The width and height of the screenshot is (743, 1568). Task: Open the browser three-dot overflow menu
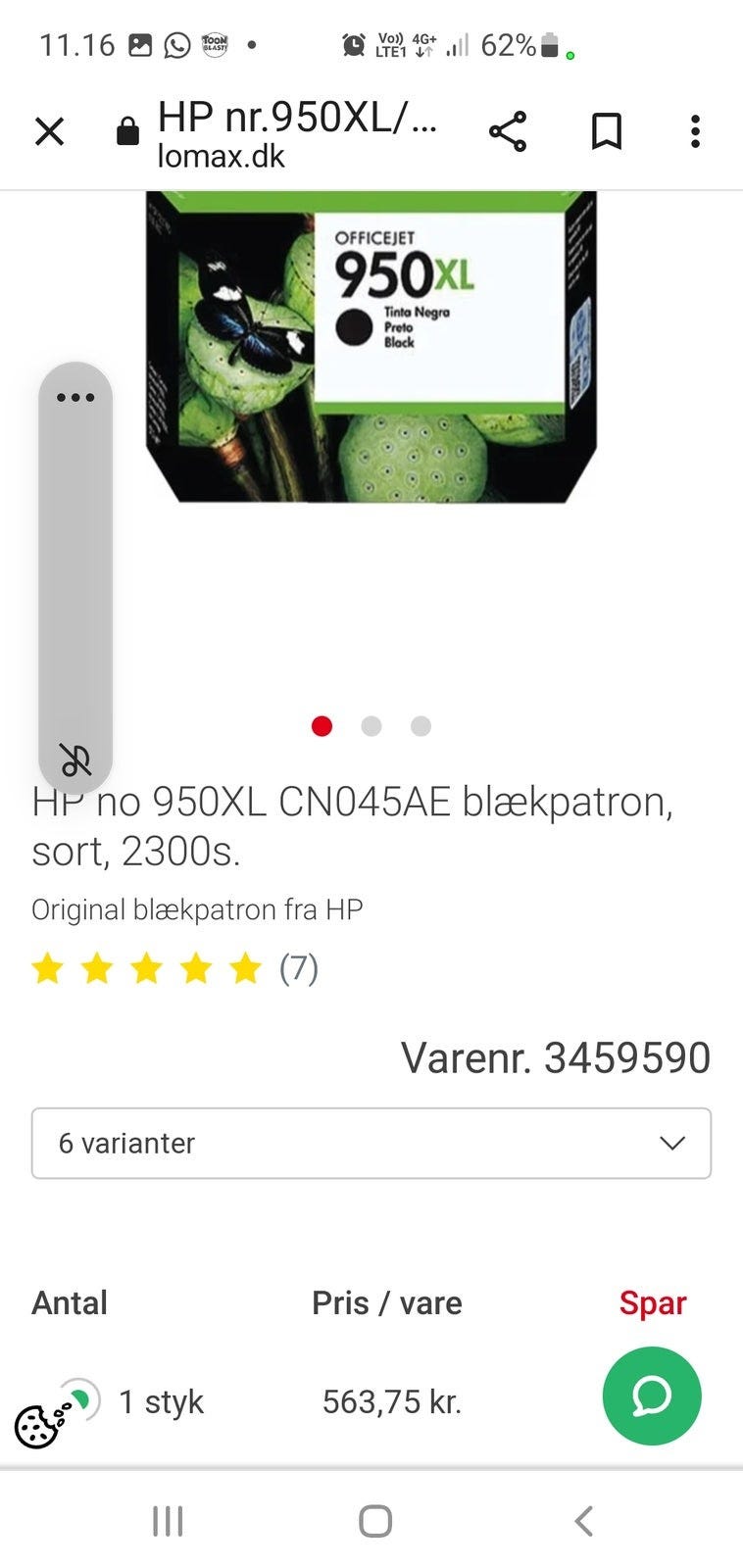(695, 130)
